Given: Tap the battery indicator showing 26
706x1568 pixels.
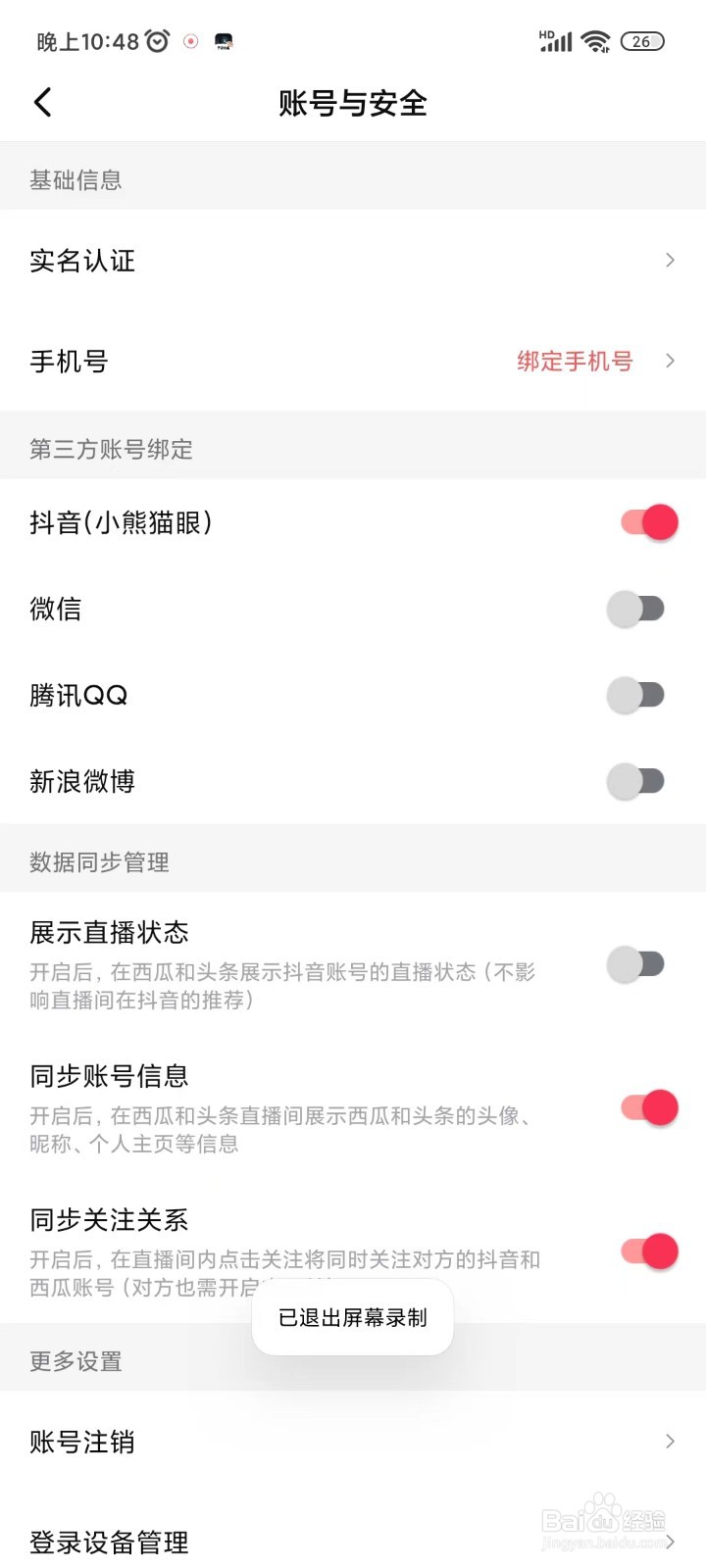Looking at the screenshot, I should pyautogui.click(x=644, y=40).
